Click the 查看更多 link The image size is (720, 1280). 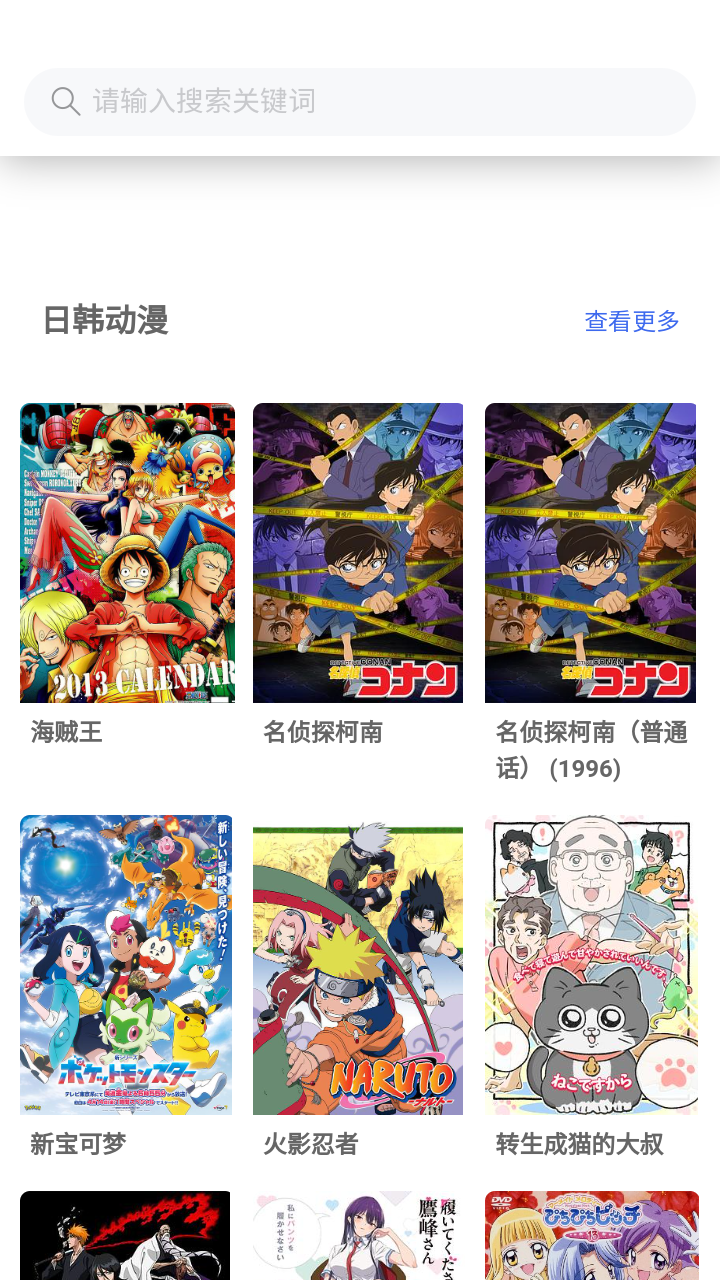click(631, 321)
